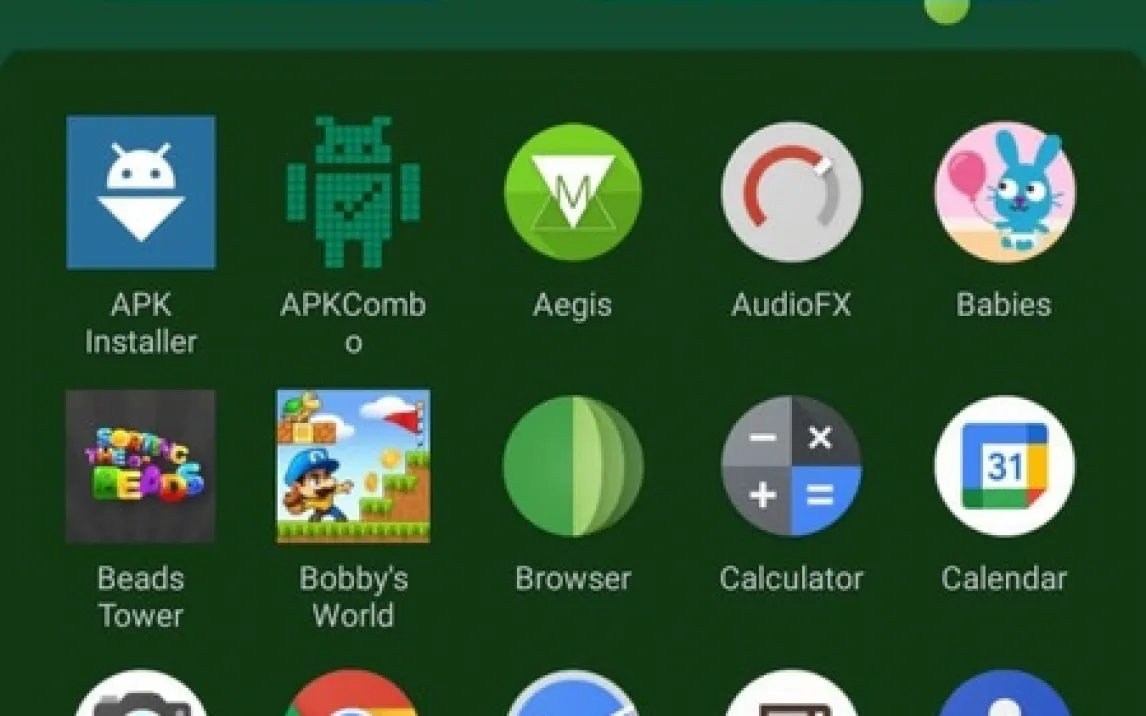Open the APK Installer app
Image resolution: width=1146 pixels, height=716 pixels.
pos(141,193)
